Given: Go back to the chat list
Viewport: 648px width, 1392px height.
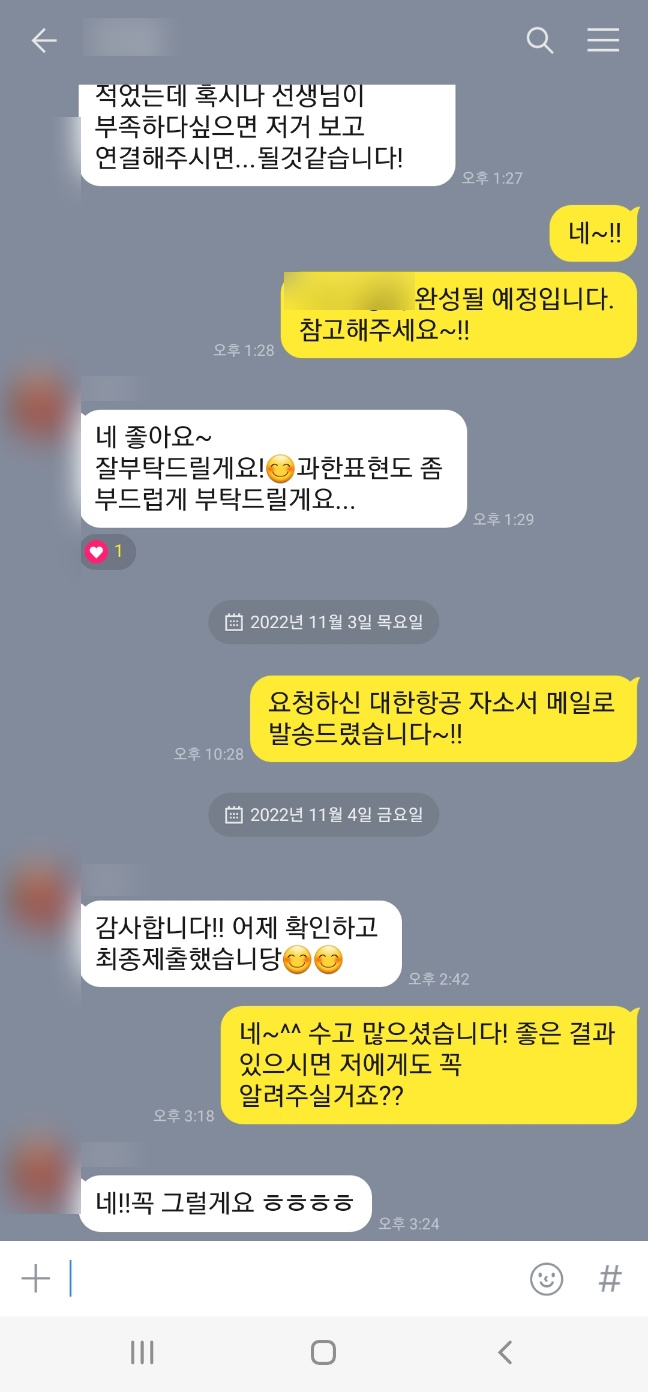Looking at the screenshot, I should pyautogui.click(x=44, y=40).
